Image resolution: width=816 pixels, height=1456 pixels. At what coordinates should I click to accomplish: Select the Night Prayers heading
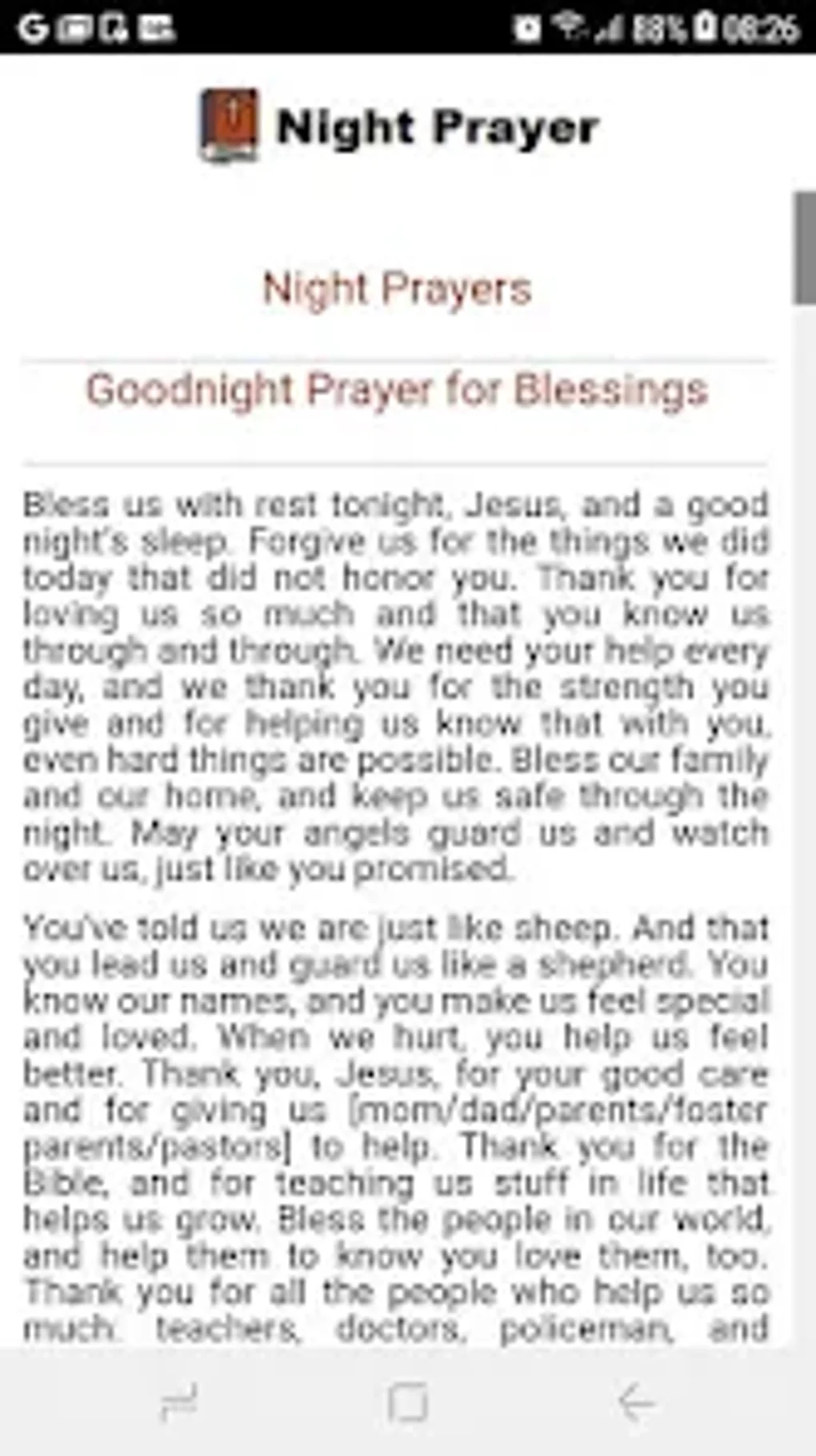[398, 289]
